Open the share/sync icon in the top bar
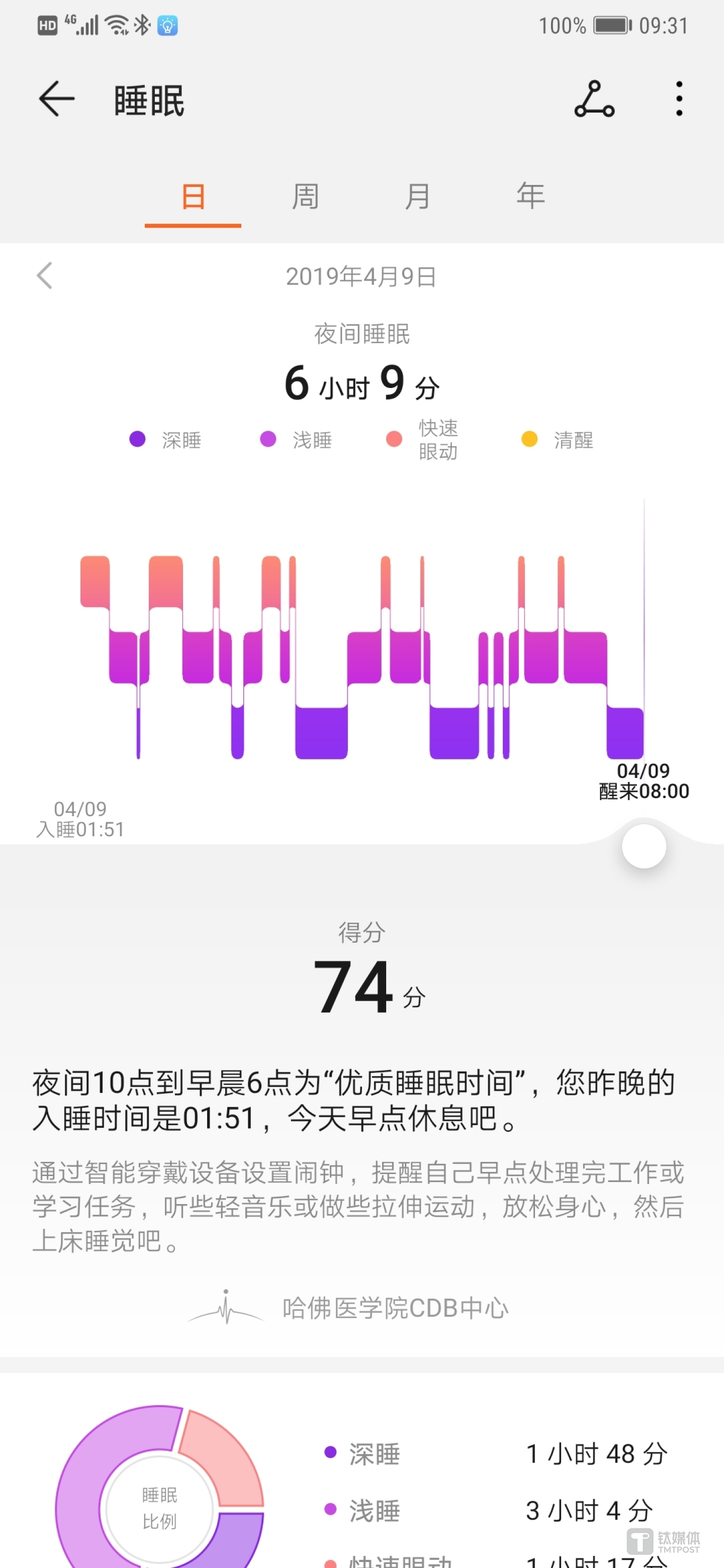 (x=594, y=99)
